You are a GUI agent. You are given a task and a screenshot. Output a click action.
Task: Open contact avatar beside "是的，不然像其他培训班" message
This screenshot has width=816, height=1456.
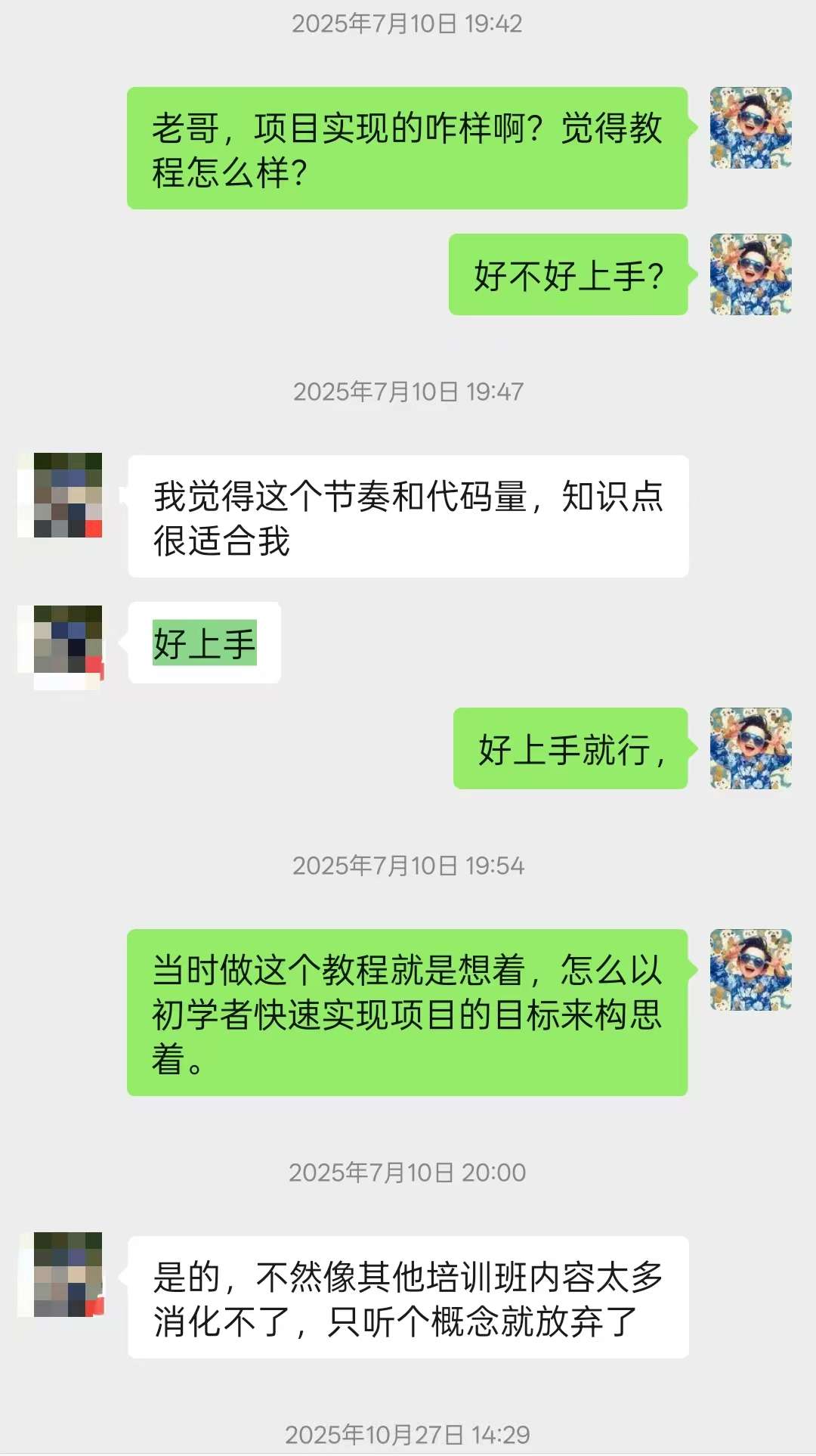point(60,1275)
